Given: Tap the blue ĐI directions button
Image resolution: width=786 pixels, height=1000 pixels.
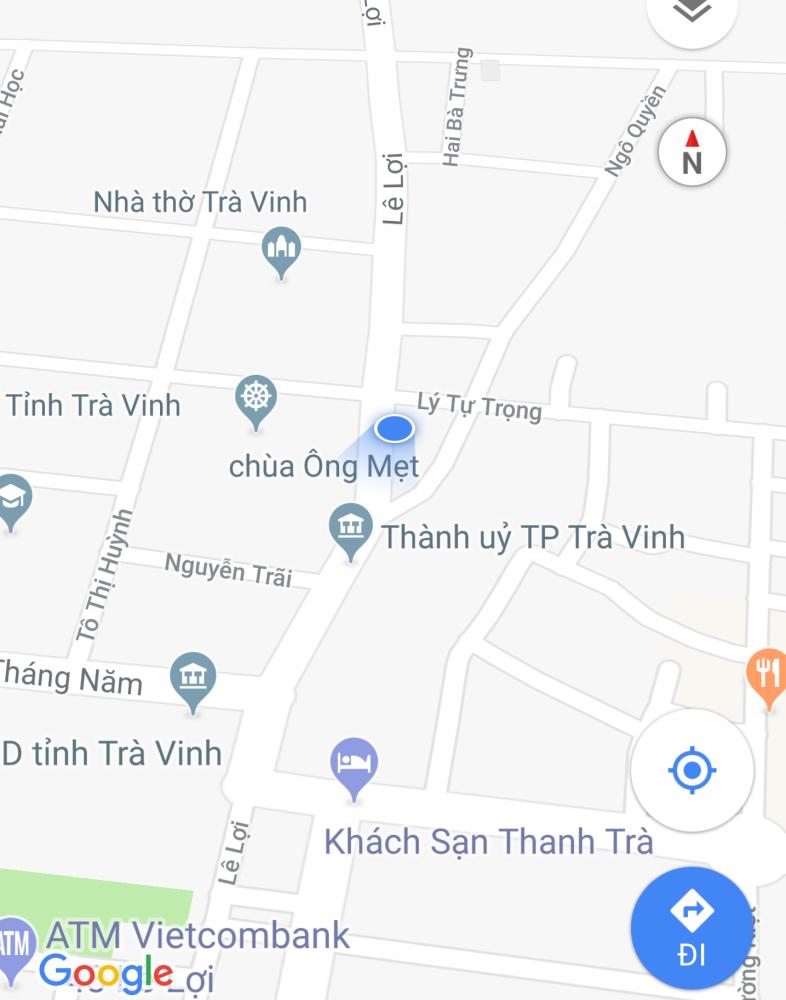Looking at the screenshot, I should (x=691, y=928).
